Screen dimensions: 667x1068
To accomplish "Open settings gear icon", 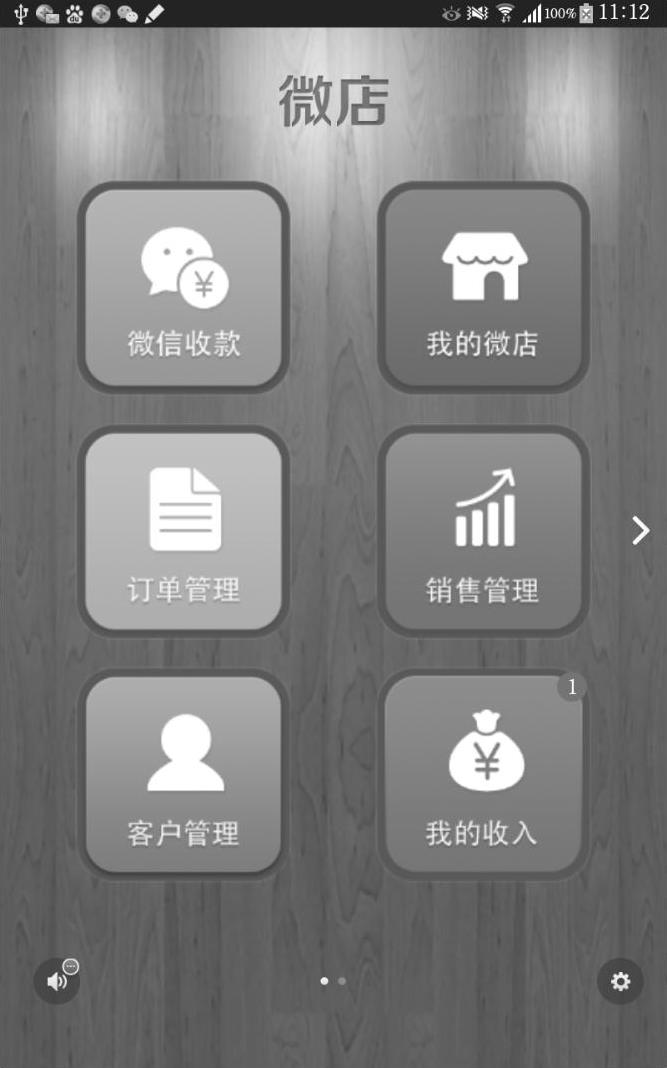I will [620, 981].
